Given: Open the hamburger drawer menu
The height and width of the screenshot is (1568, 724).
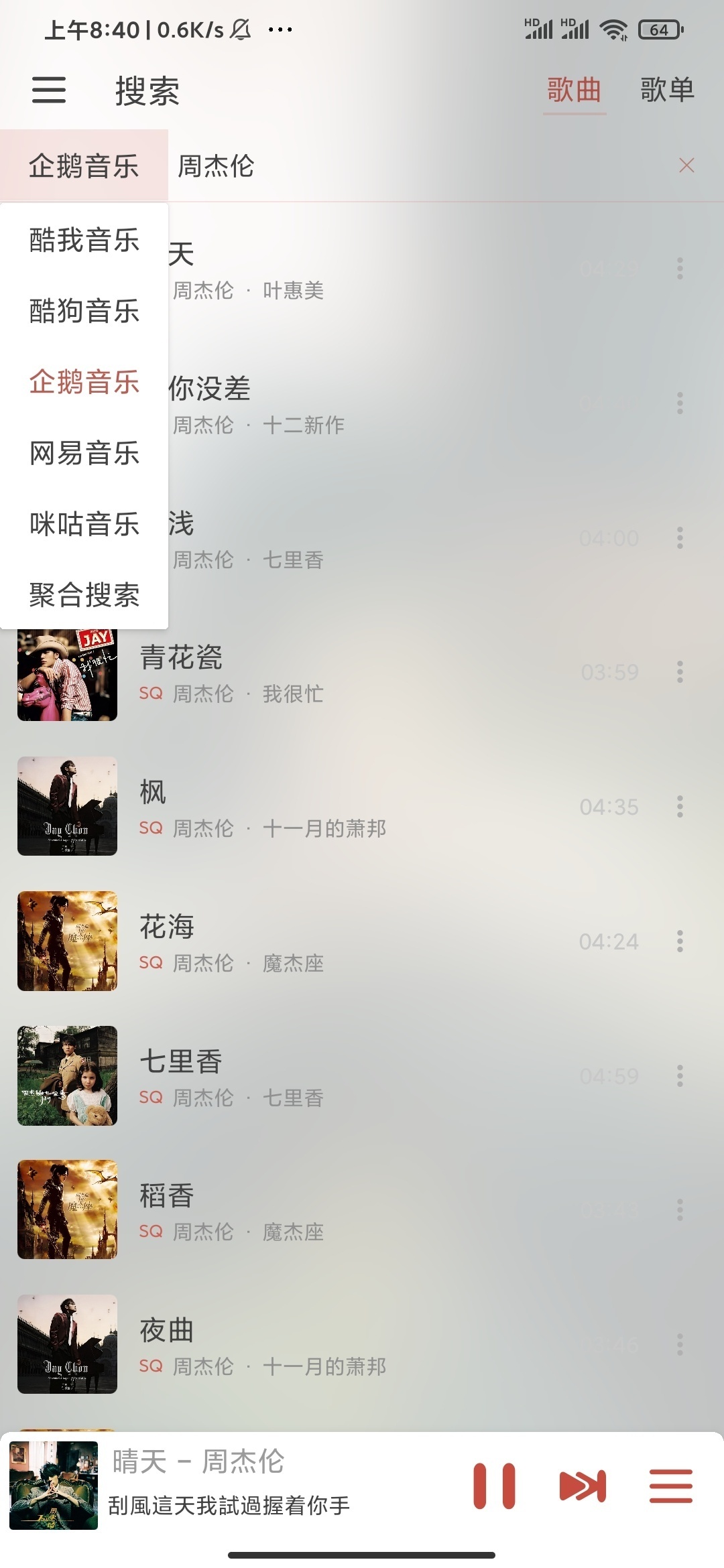Looking at the screenshot, I should pyautogui.click(x=49, y=90).
